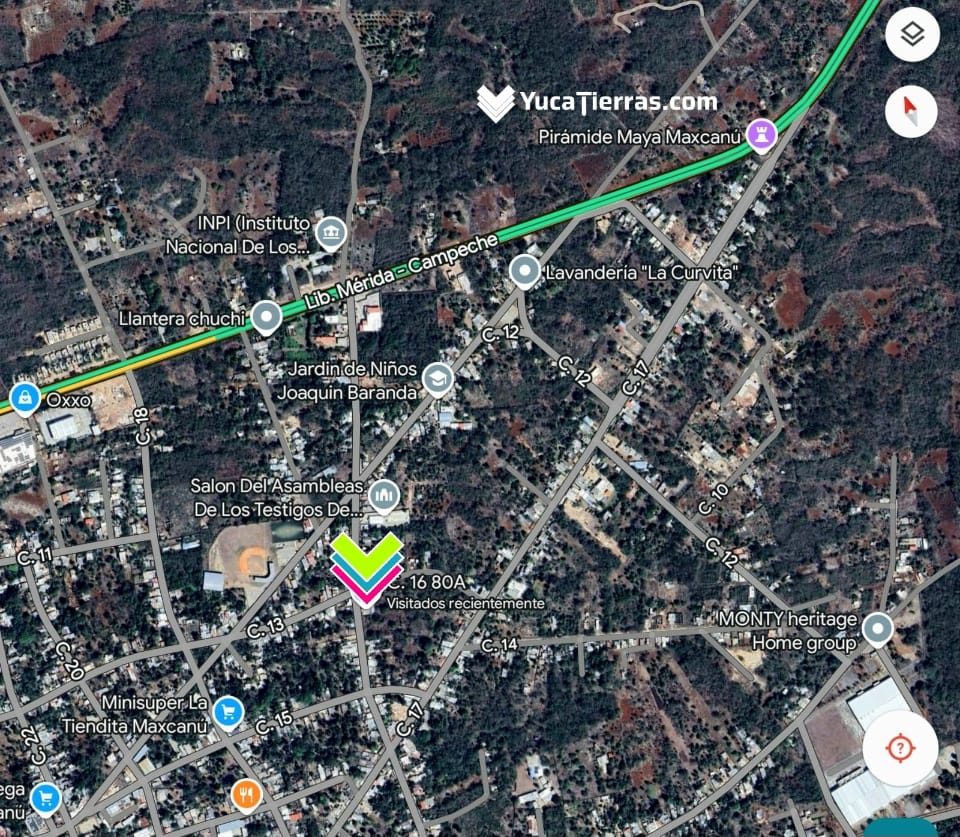This screenshot has height=837, width=960.
Task: Select Lavandería "La Curvita" pin
Action: click(525, 270)
